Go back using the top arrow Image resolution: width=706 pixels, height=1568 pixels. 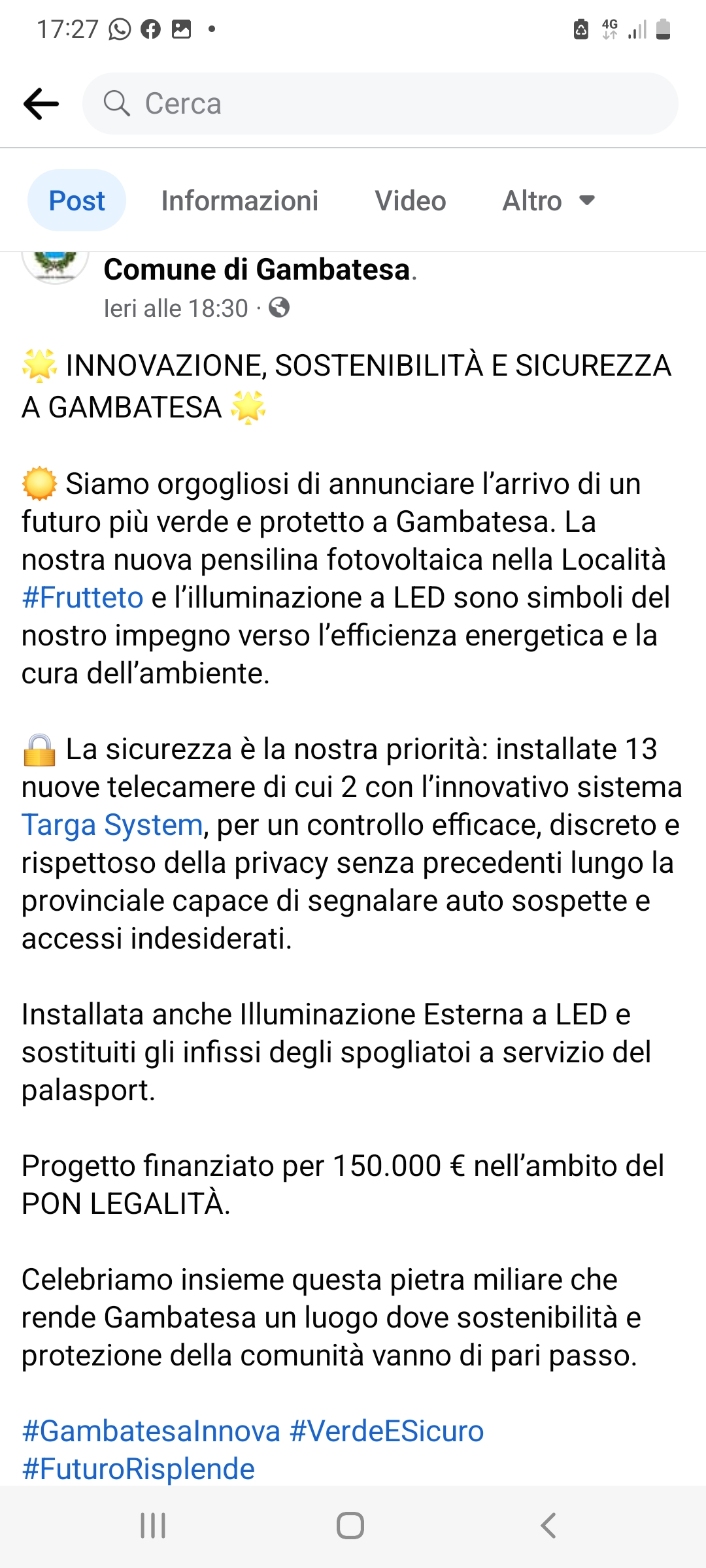click(x=41, y=104)
